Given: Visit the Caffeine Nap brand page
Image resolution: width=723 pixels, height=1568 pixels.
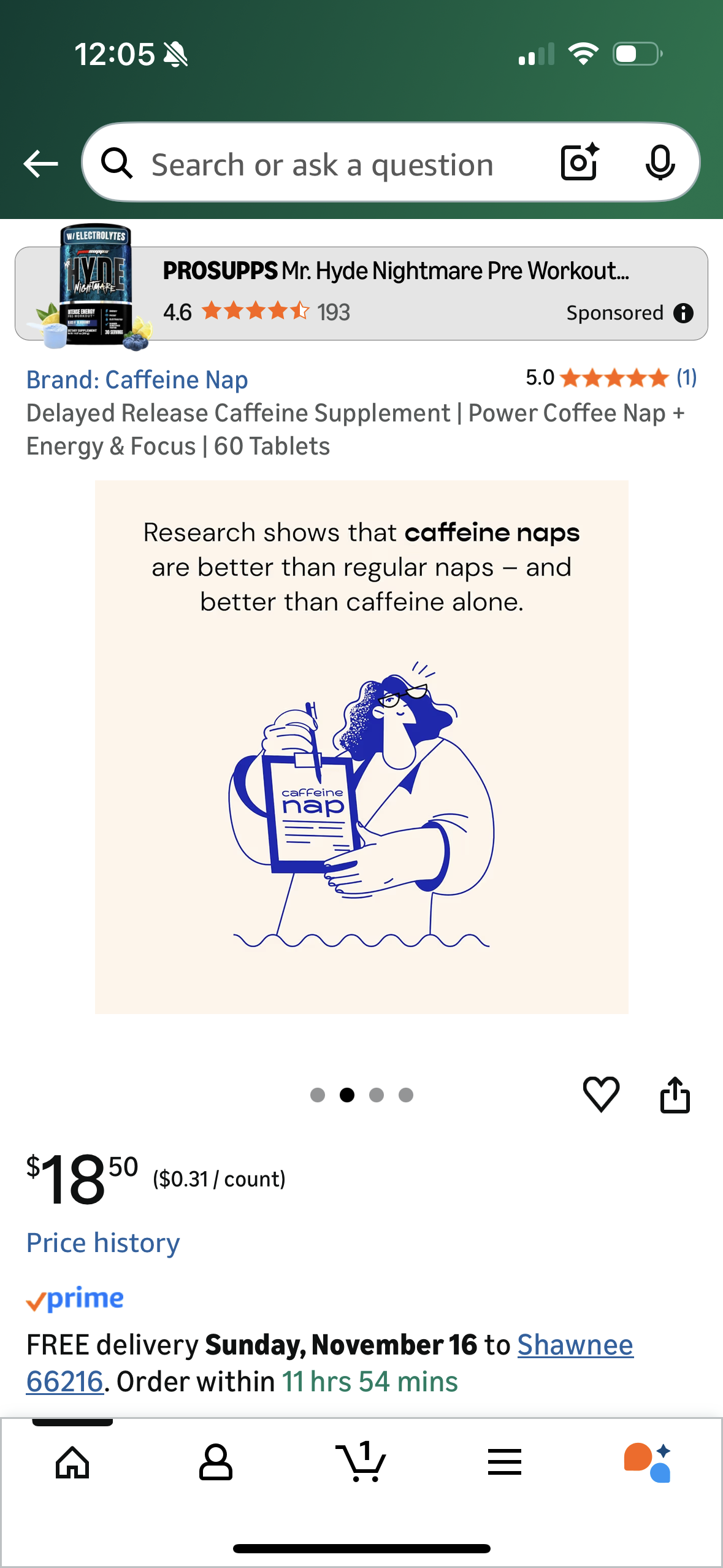Looking at the screenshot, I should click(137, 380).
